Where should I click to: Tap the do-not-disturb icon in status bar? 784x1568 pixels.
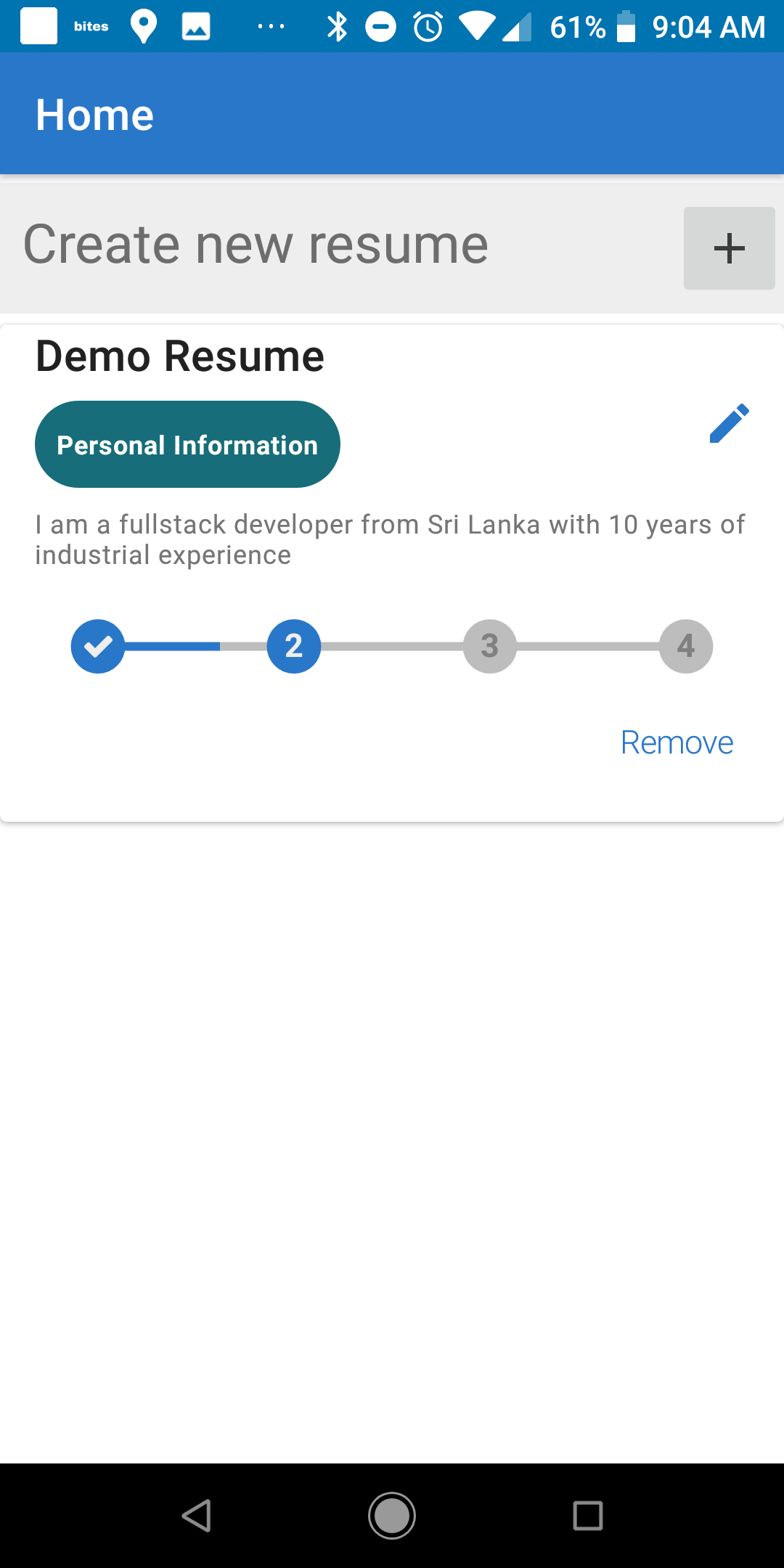click(x=381, y=27)
